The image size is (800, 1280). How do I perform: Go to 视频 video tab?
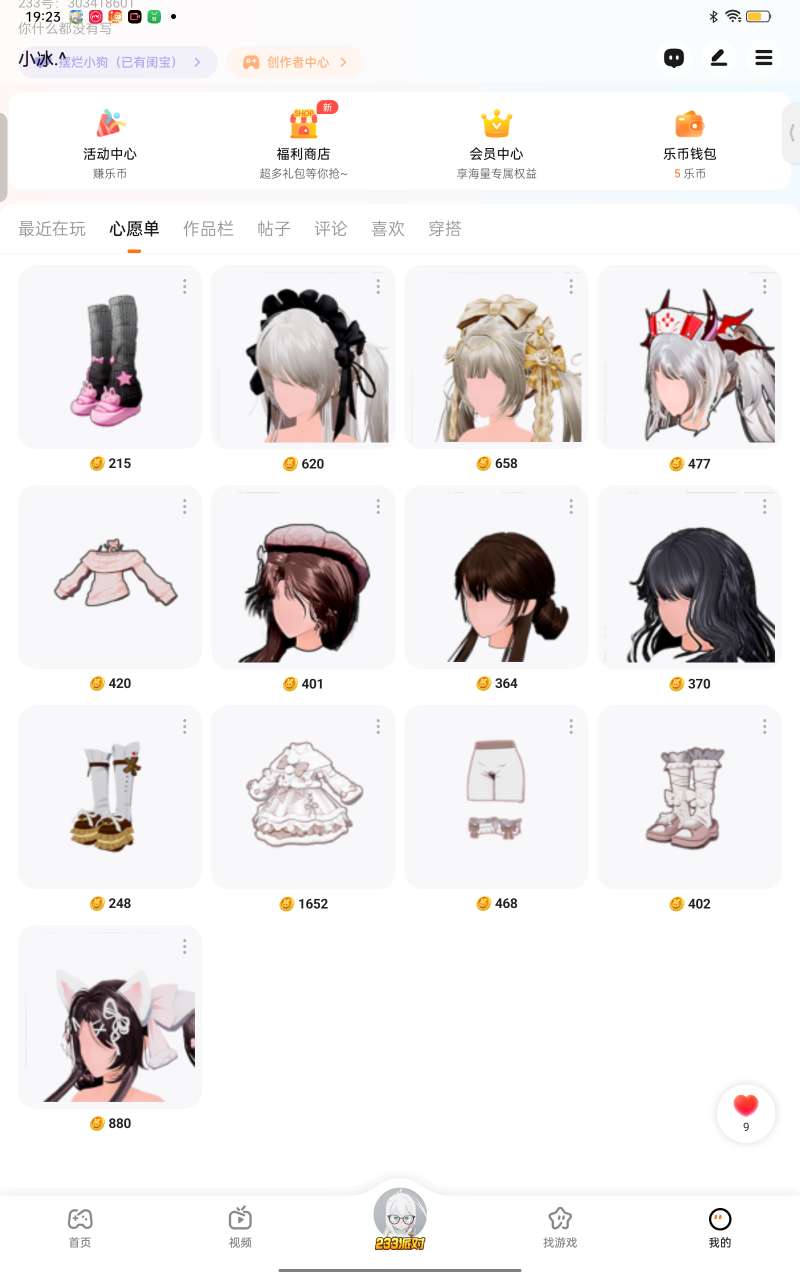click(x=240, y=1227)
